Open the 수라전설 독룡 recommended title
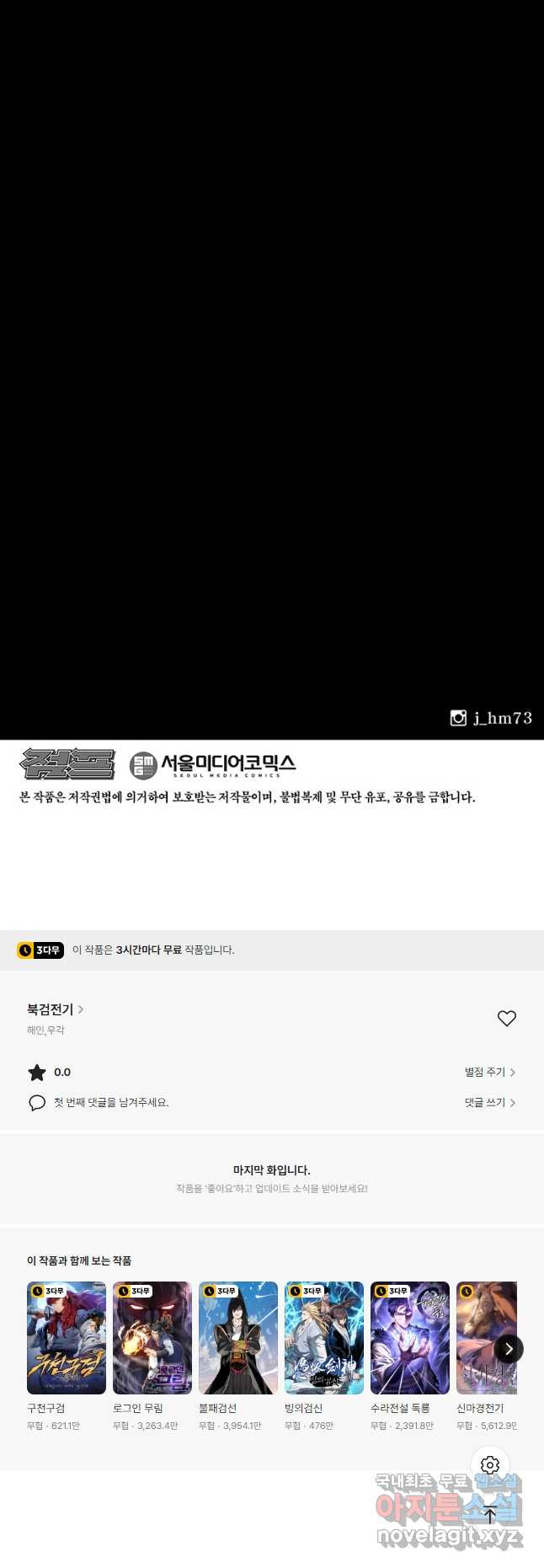Viewport: 544px width, 1568px height. 410,1339
